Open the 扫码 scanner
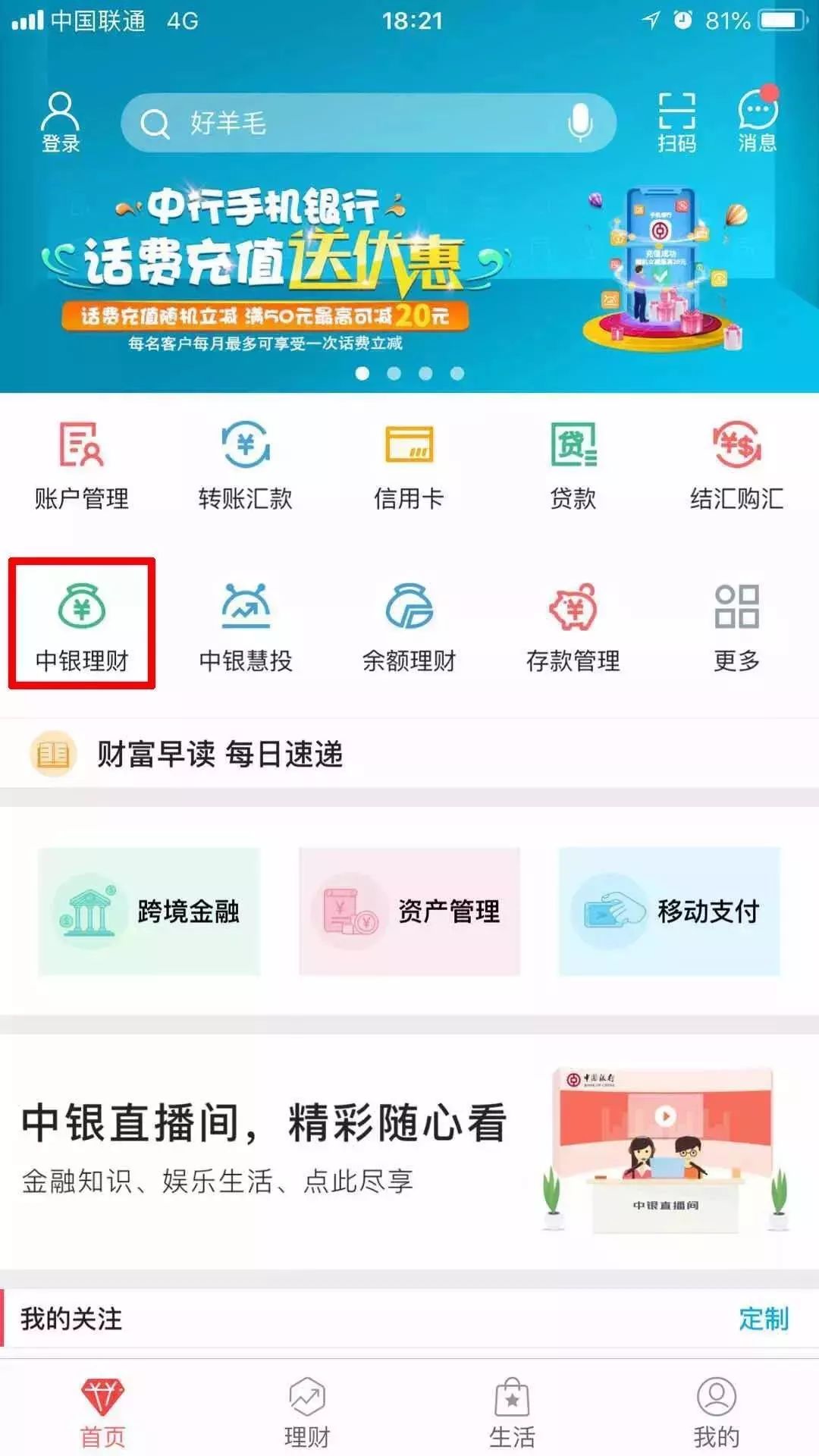This screenshot has width=819, height=1456. click(x=676, y=123)
